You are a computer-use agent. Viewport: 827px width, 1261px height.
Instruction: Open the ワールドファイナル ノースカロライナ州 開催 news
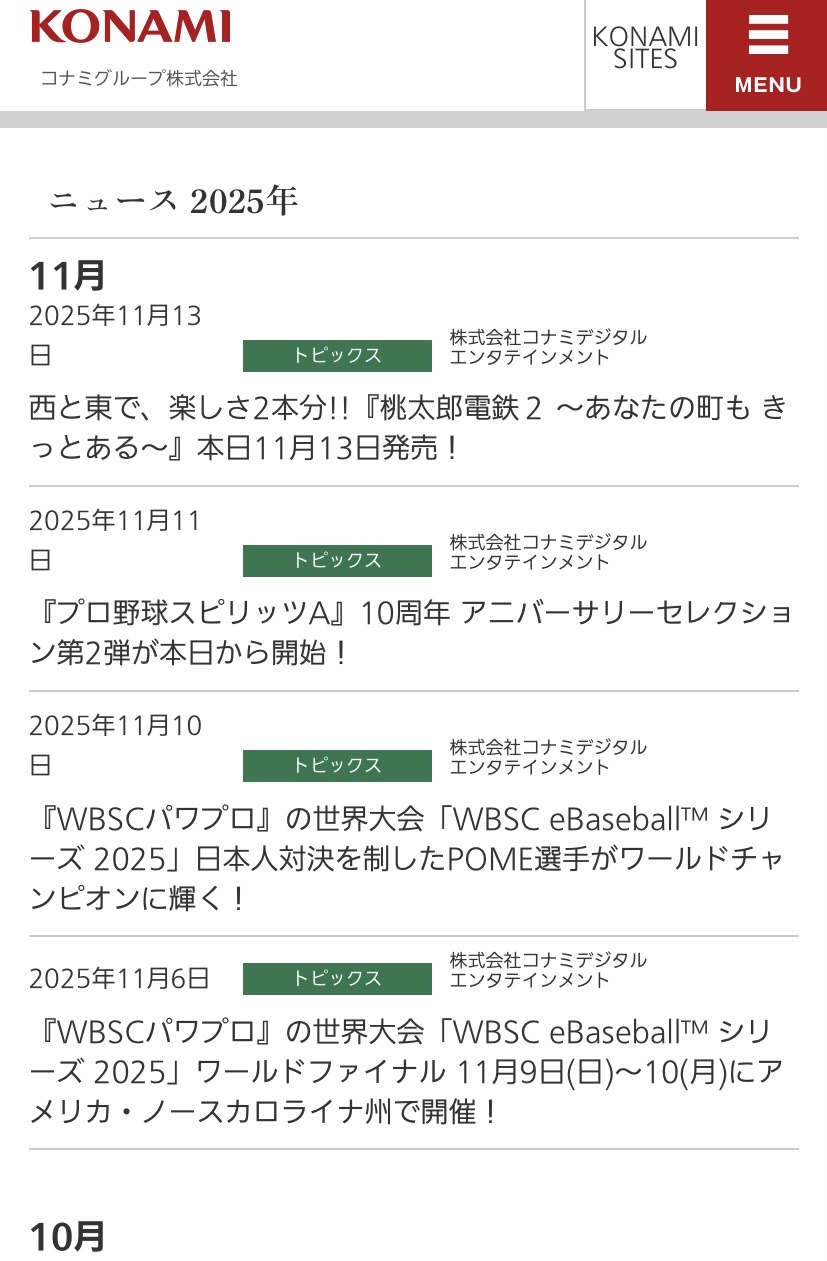(408, 1071)
